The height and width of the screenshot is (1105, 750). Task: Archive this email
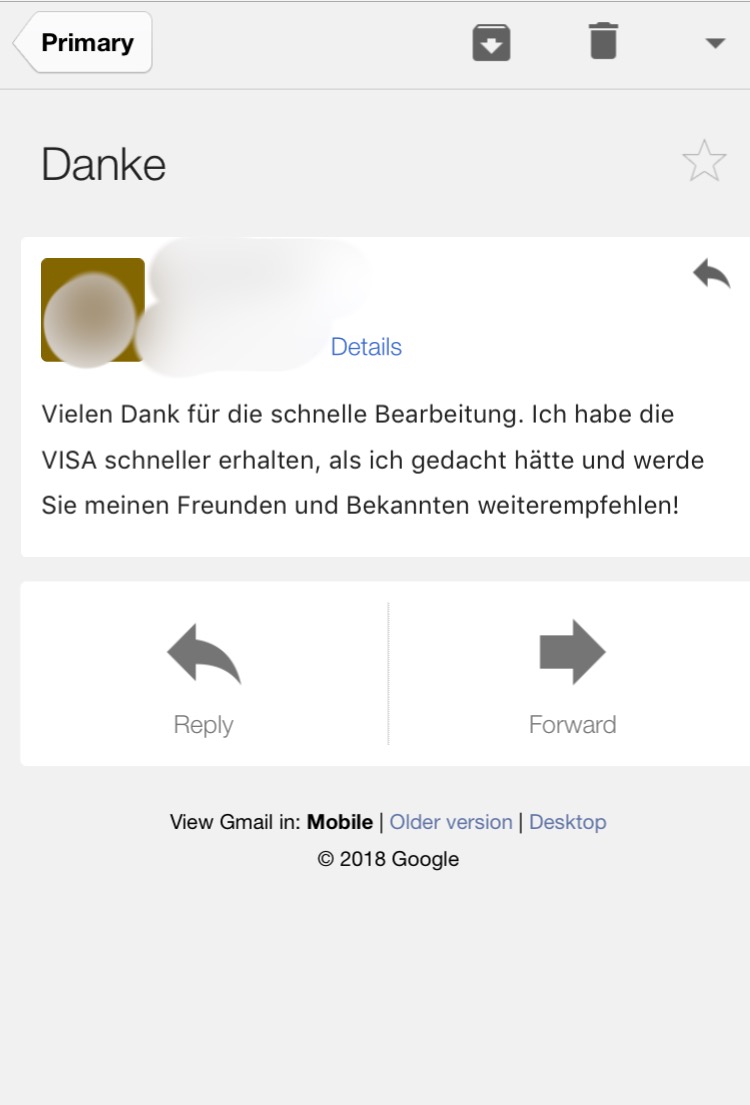[491, 43]
